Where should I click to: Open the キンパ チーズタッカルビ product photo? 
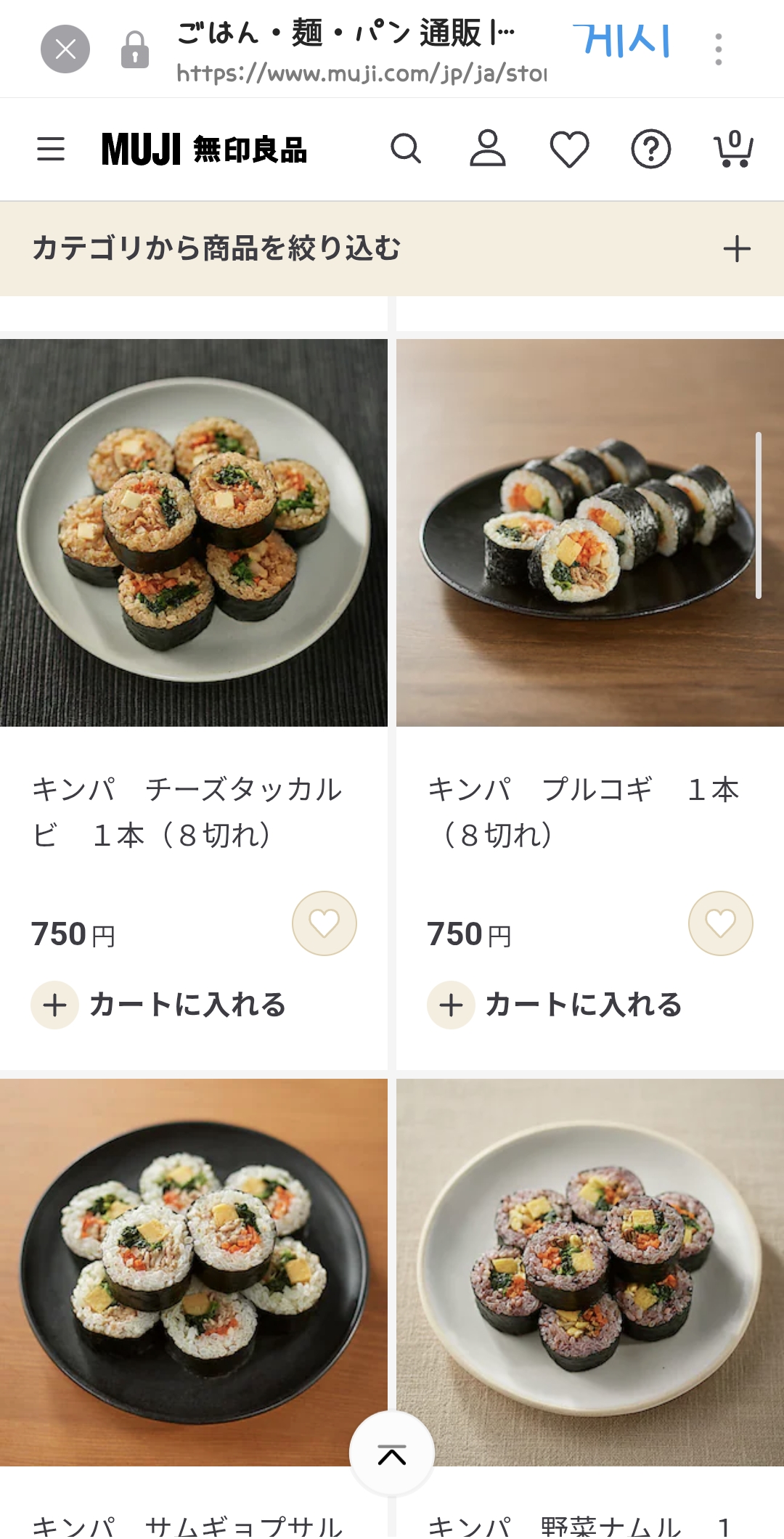point(194,532)
